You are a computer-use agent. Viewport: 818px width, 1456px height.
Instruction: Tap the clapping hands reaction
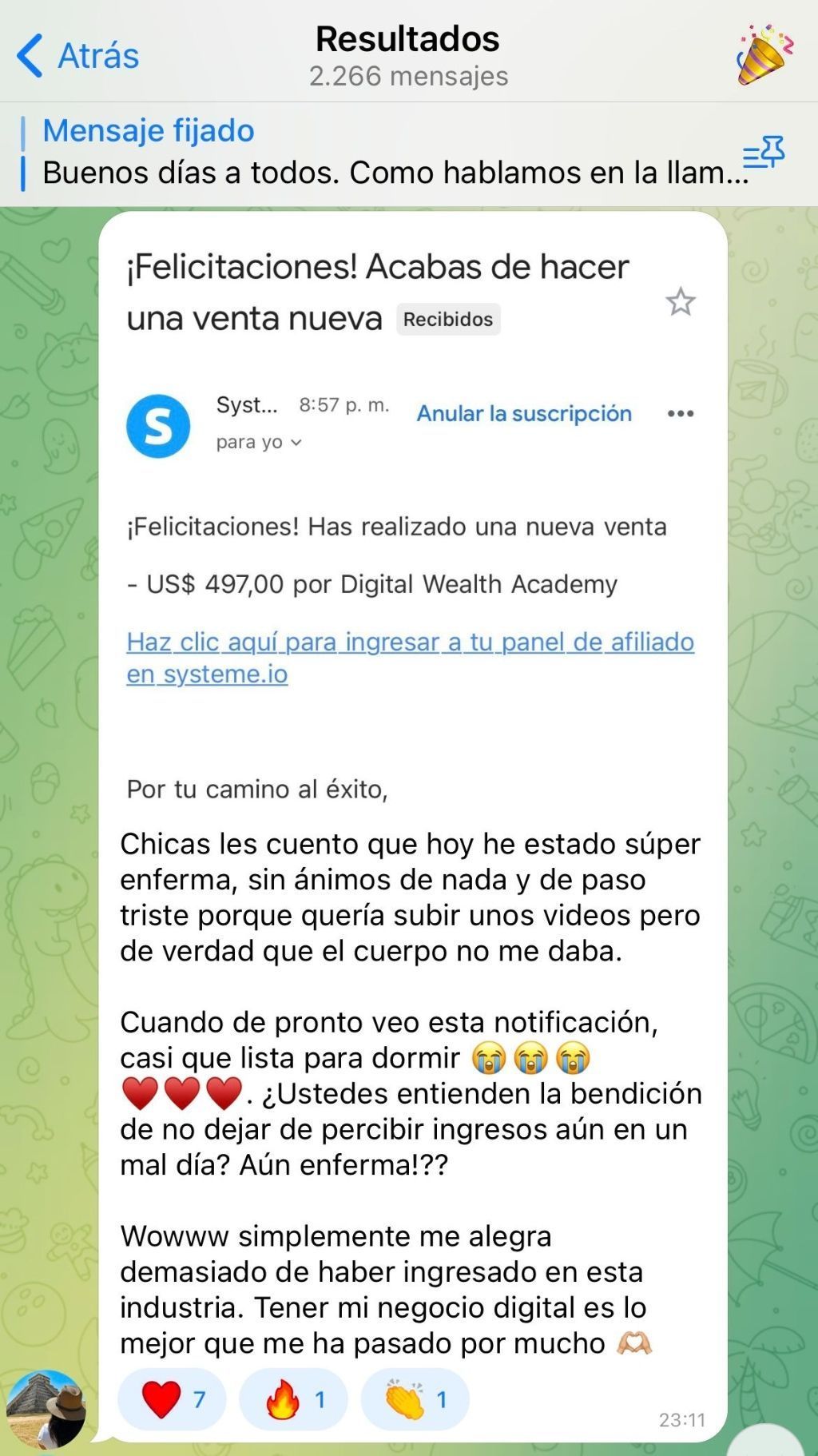415,1399
